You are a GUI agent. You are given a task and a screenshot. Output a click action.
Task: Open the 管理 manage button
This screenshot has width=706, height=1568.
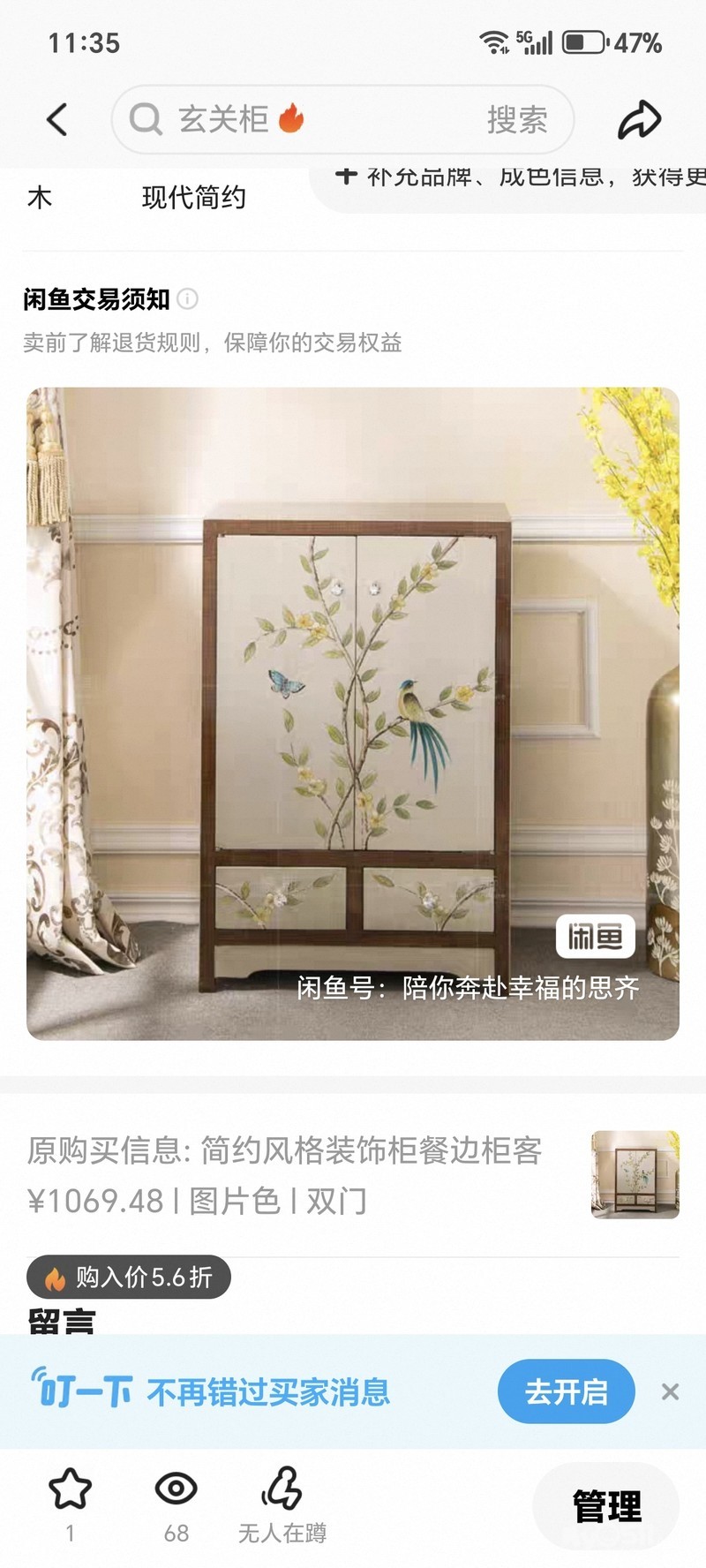click(x=606, y=1505)
